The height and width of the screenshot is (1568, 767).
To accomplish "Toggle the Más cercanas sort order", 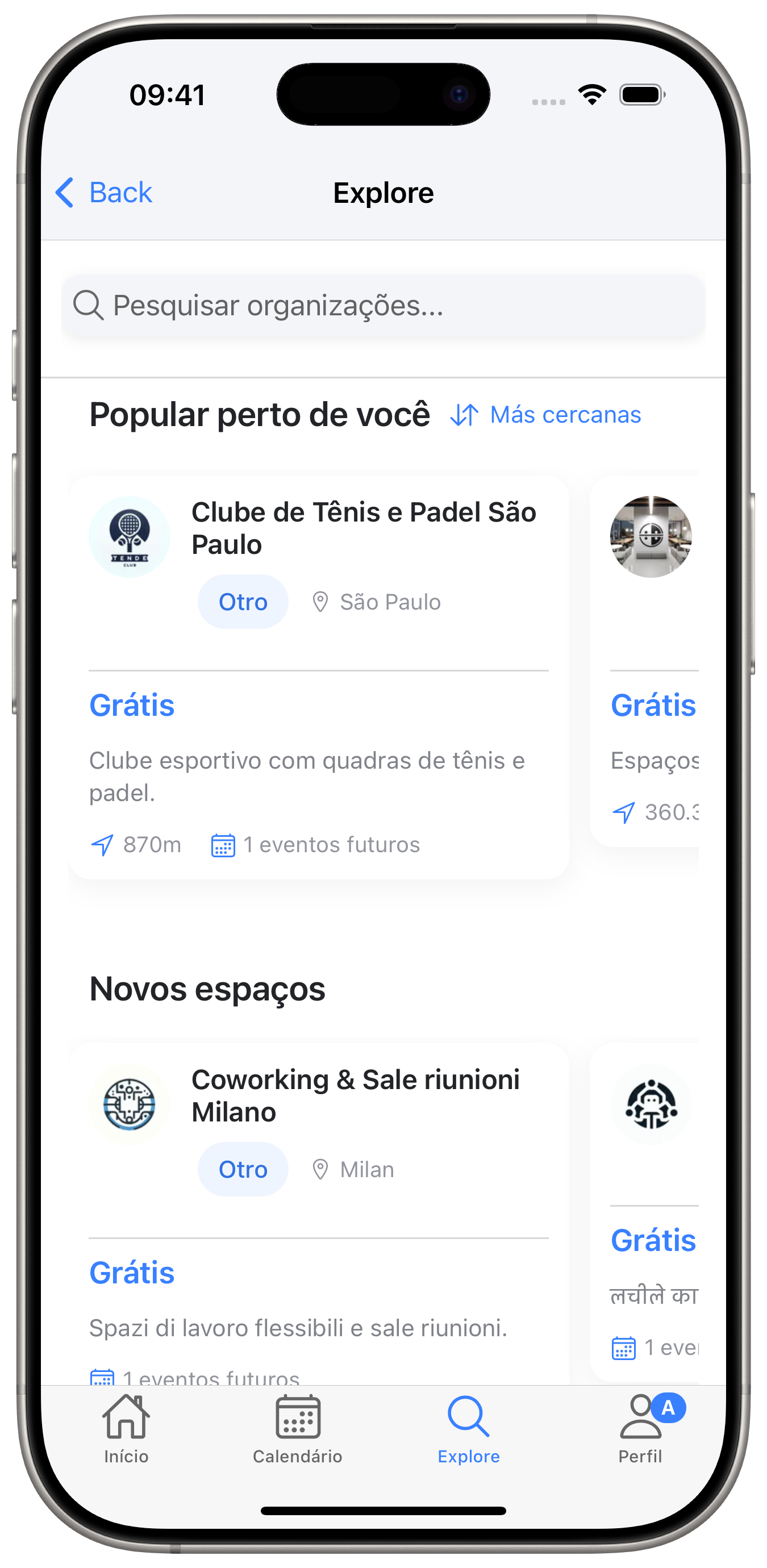I will point(545,415).
